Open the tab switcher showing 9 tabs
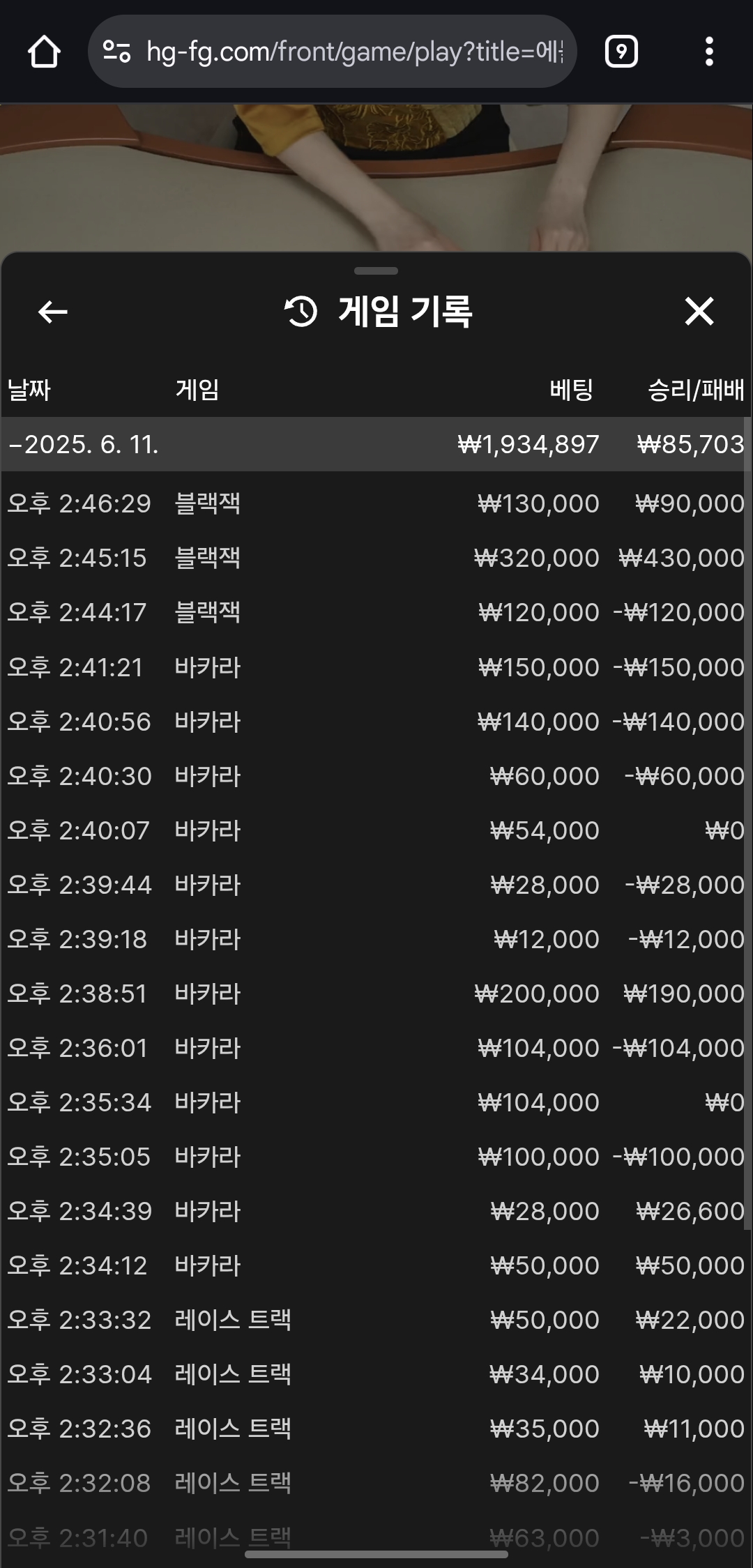This screenshot has width=753, height=1568. tap(621, 52)
